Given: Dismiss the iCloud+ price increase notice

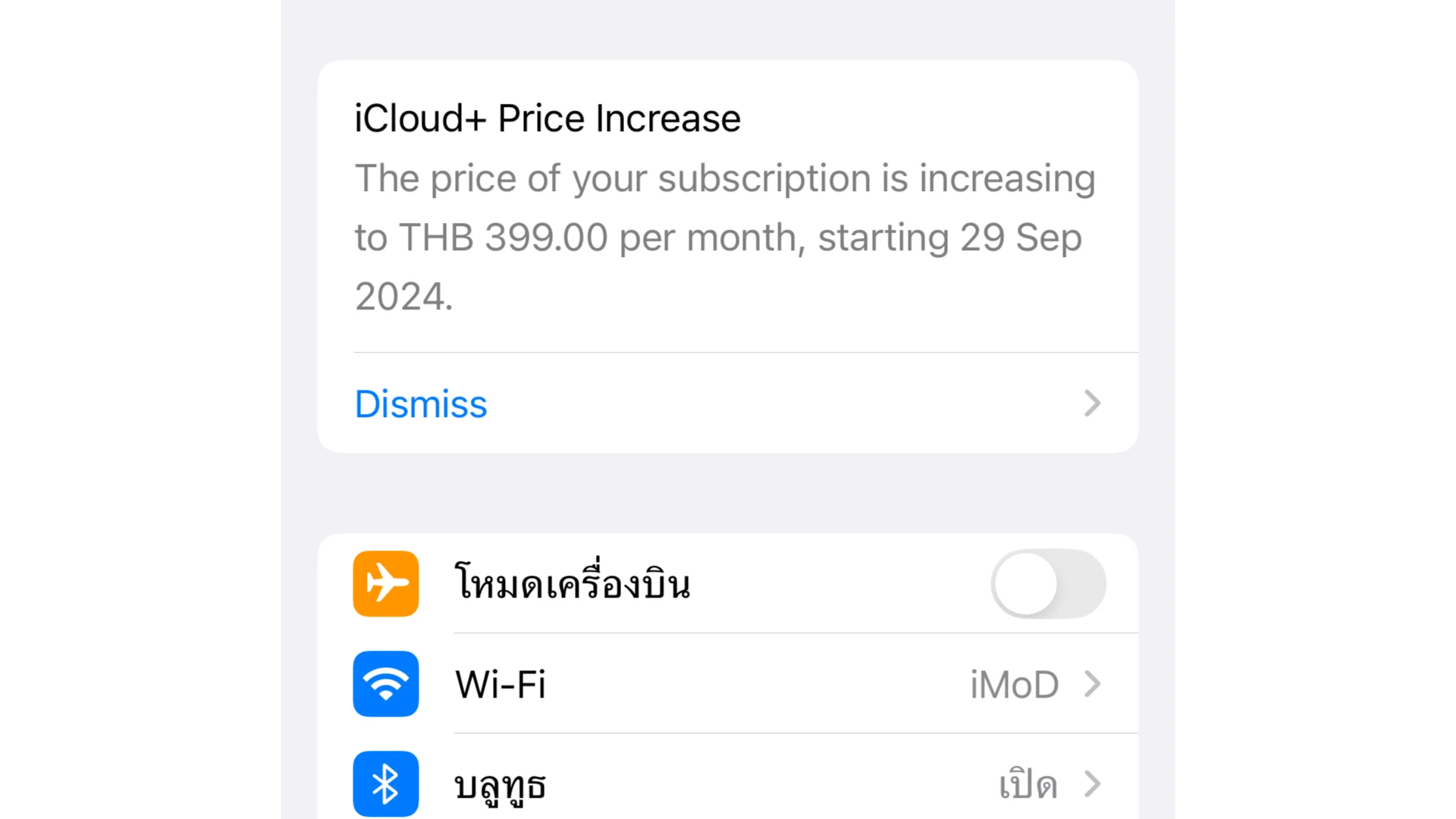Looking at the screenshot, I should pos(422,403).
